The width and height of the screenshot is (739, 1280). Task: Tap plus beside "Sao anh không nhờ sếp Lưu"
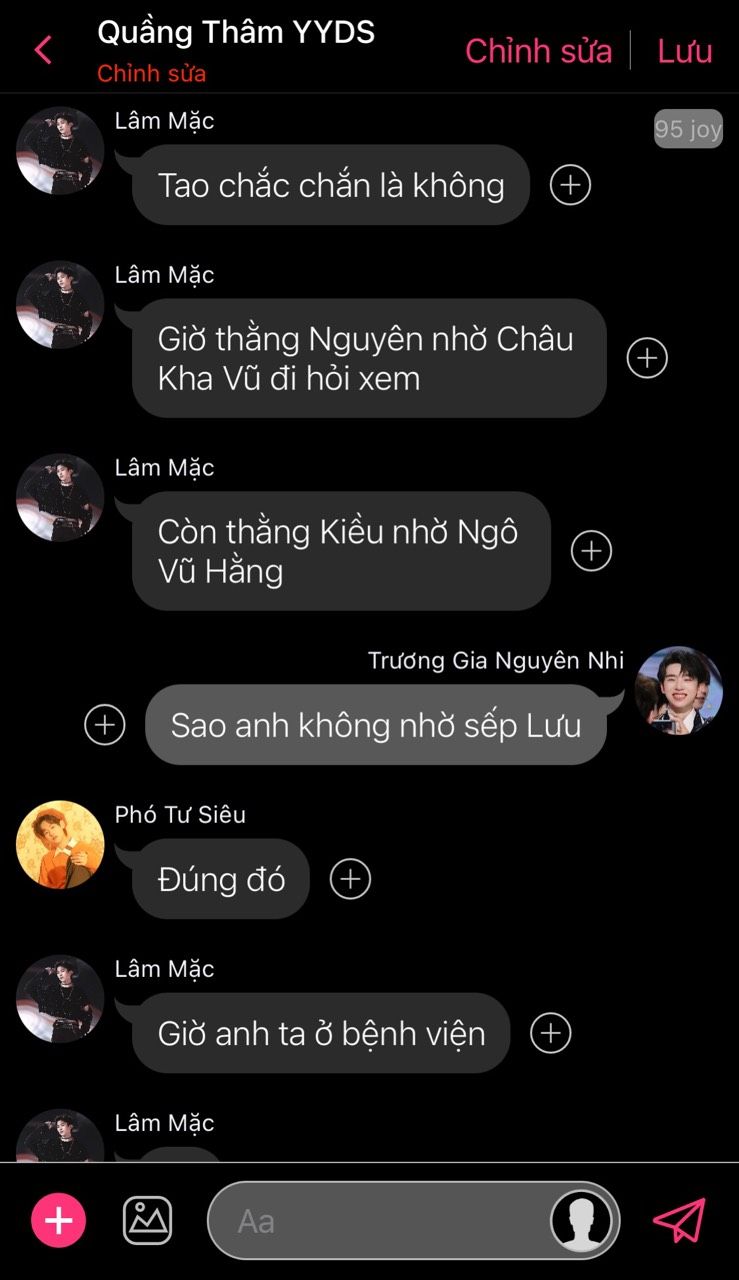(105, 725)
